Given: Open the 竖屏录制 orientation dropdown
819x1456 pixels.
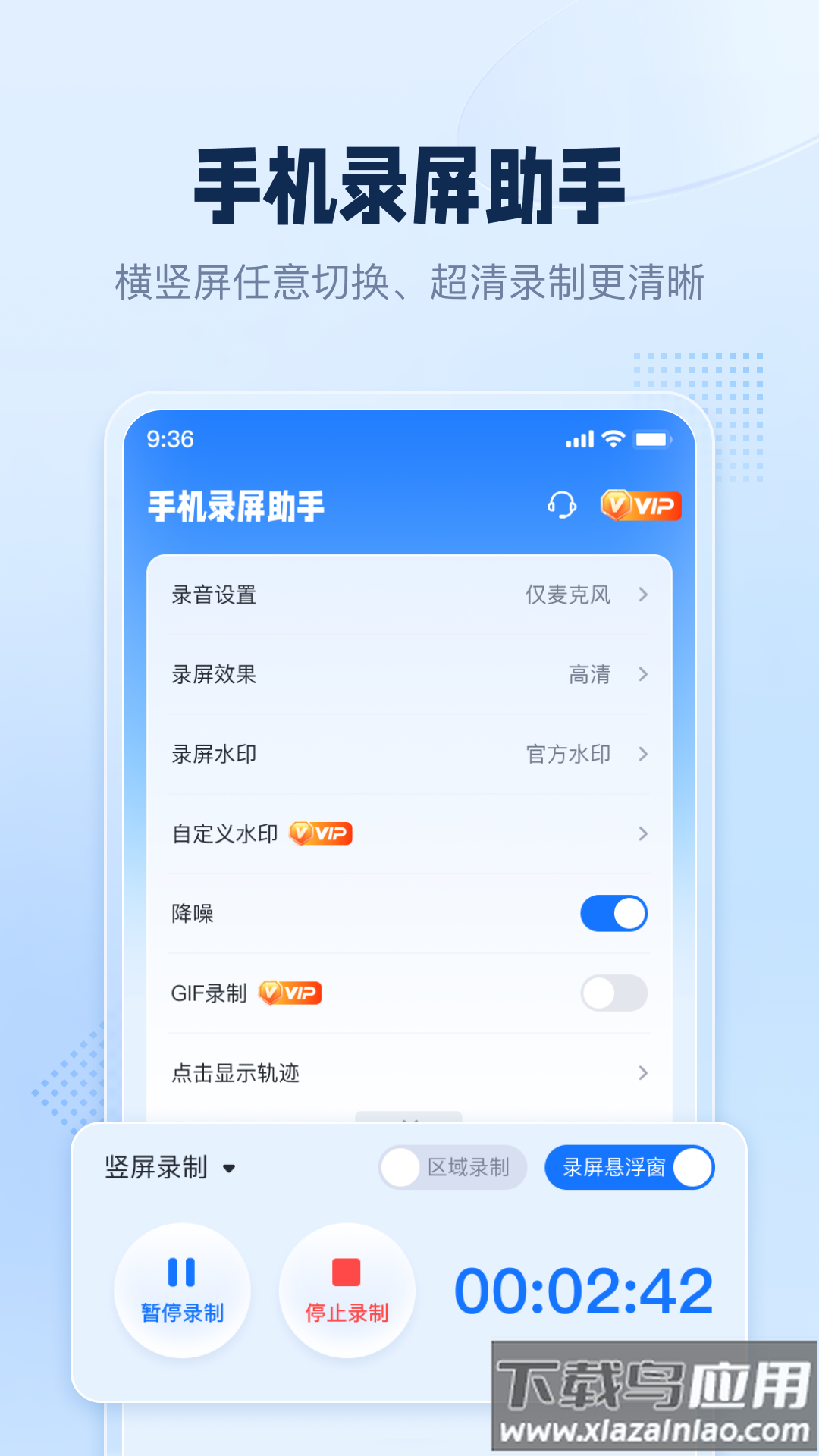Looking at the screenshot, I should (169, 1168).
